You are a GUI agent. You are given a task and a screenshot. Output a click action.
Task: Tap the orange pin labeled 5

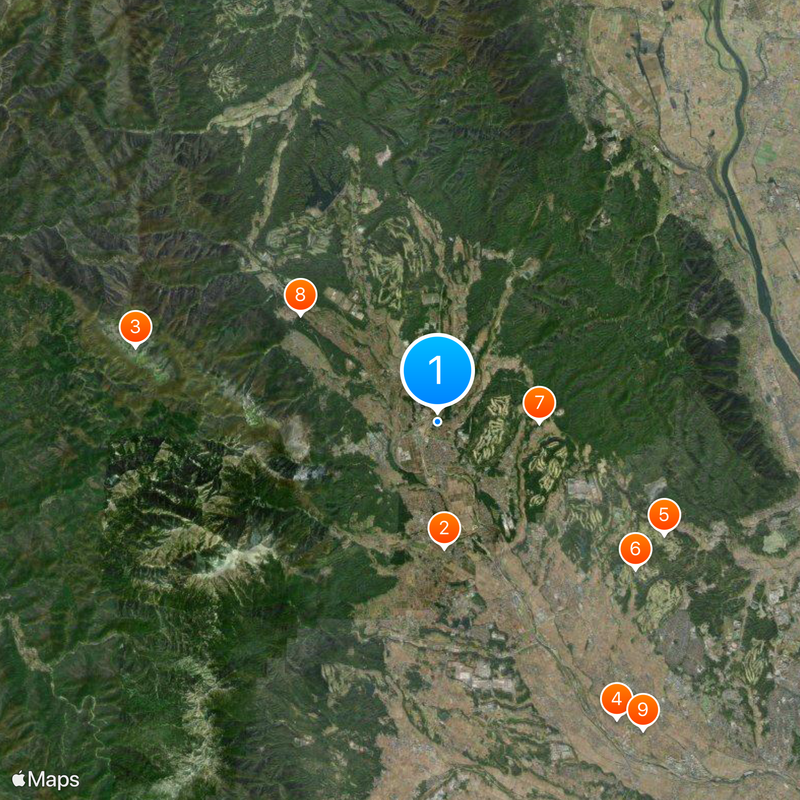pyautogui.click(x=663, y=515)
